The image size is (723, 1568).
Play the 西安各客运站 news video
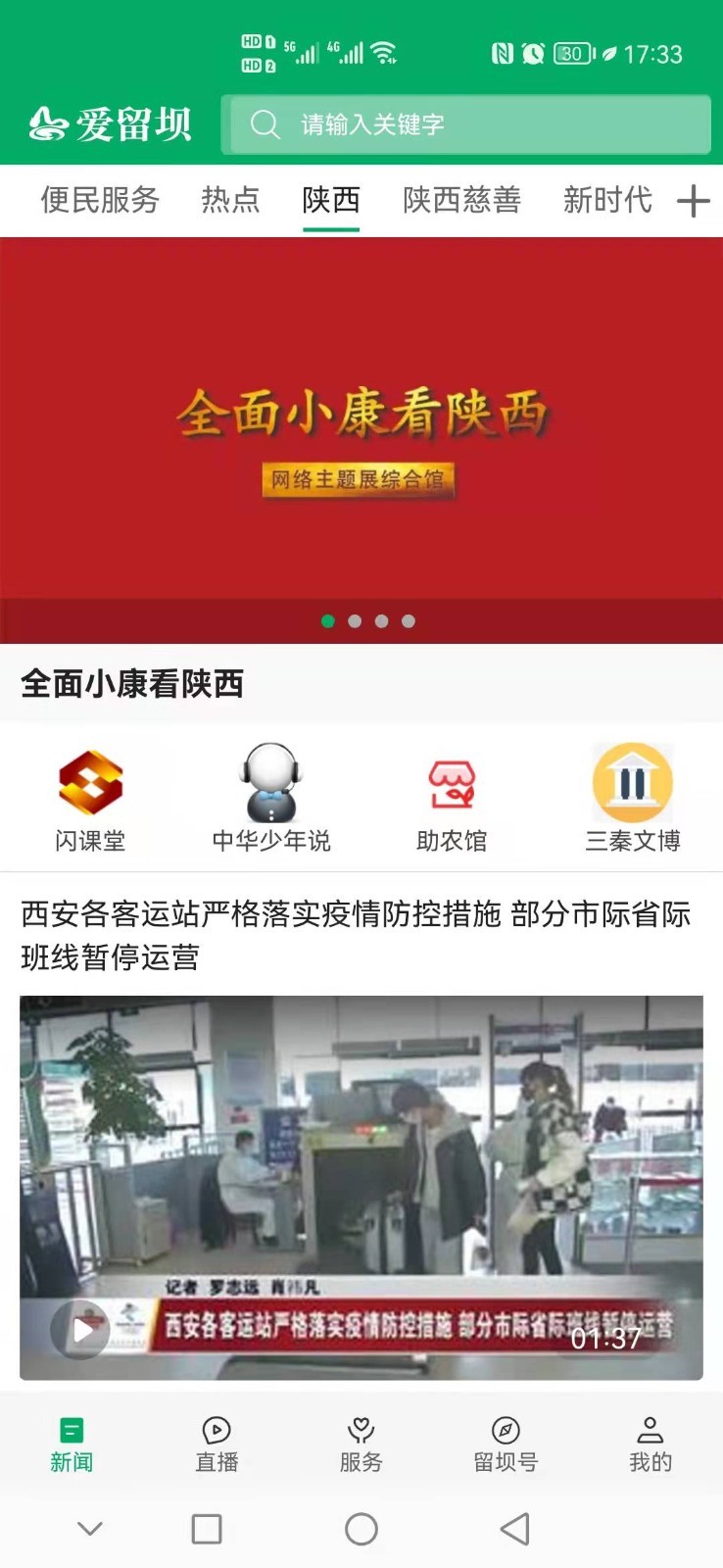pyautogui.click(x=81, y=1330)
